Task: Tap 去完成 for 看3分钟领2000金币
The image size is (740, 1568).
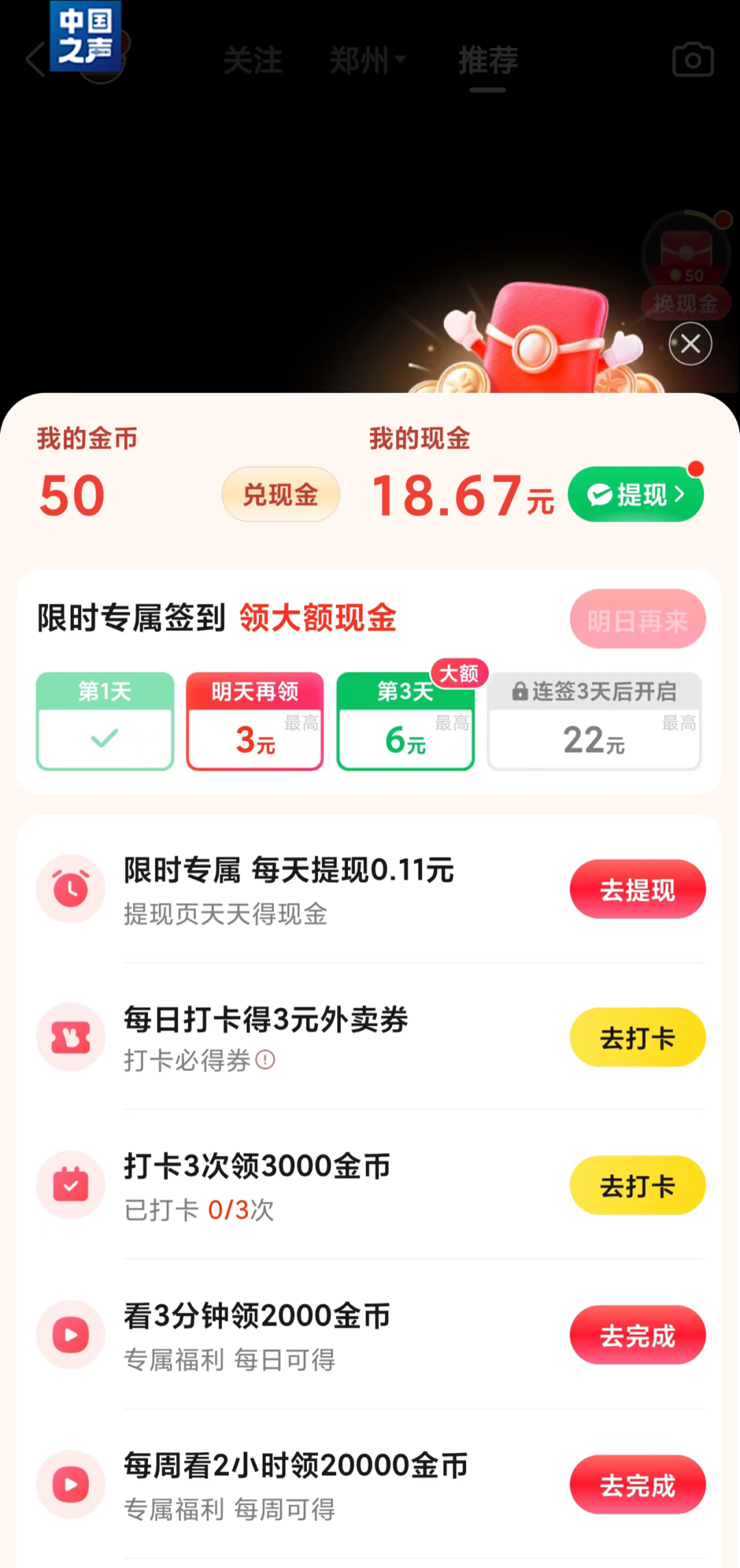Action: point(637,1335)
